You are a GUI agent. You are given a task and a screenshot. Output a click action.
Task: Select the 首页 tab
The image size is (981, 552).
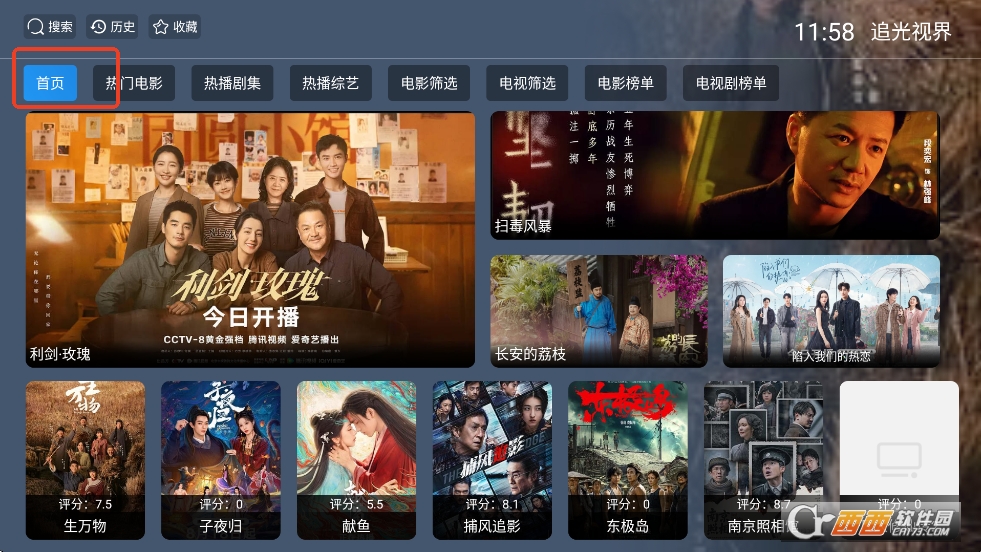pyautogui.click(x=50, y=84)
